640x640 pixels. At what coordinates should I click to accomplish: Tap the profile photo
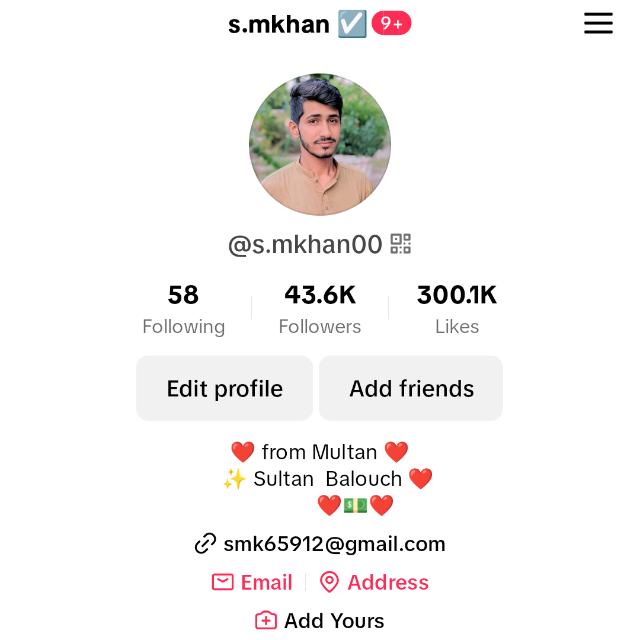(x=320, y=145)
